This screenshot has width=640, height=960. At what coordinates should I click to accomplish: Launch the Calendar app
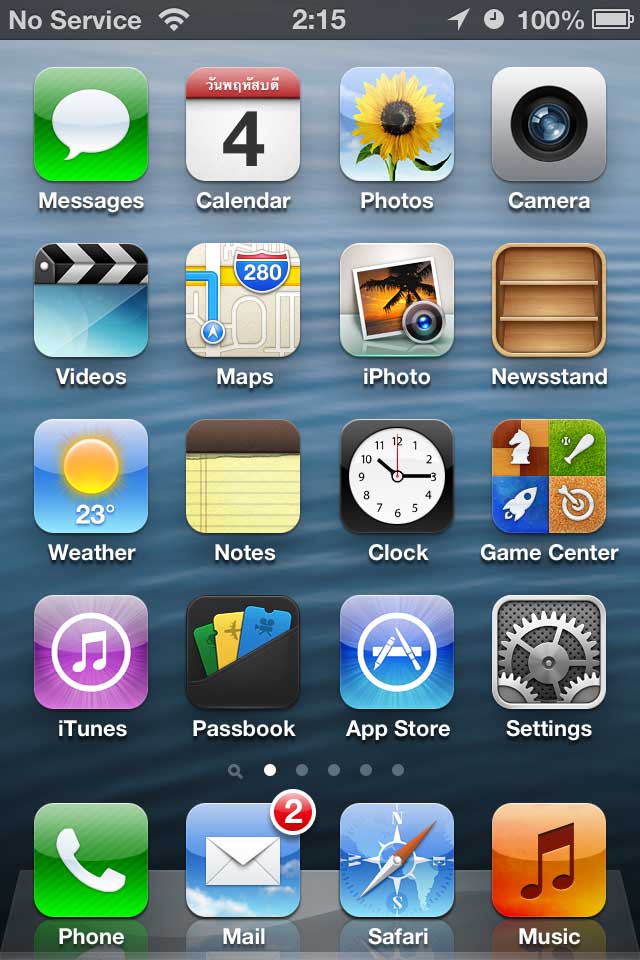tap(243, 124)
